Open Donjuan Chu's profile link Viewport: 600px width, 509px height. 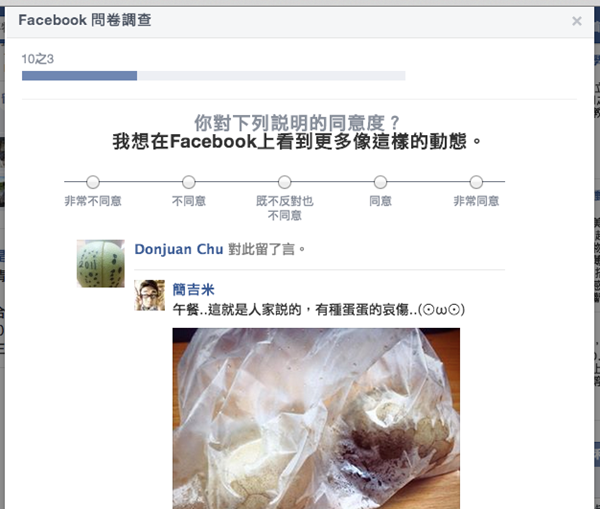click(x=178, y=248)
